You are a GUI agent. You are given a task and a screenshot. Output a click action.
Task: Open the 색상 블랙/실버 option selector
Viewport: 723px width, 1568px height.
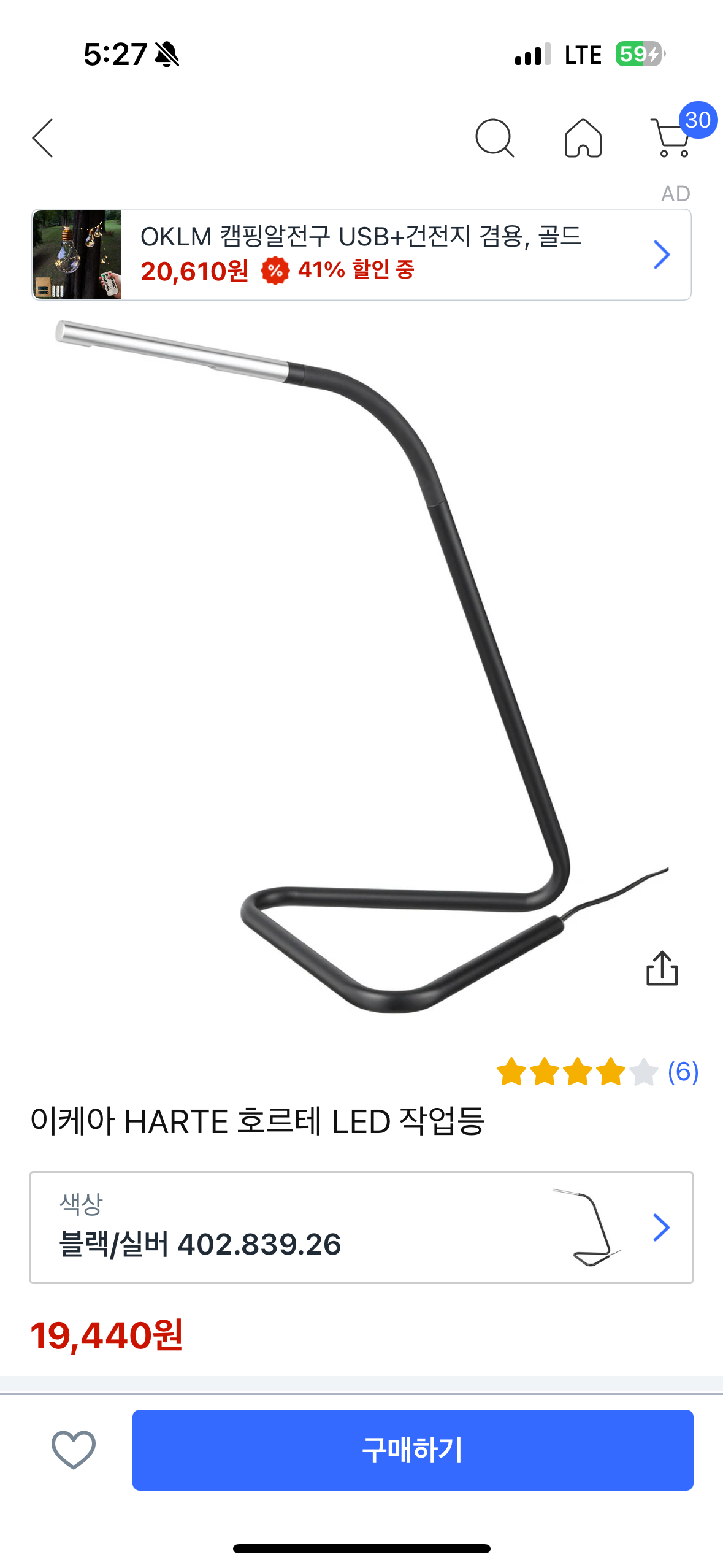tap(361, 1228)
